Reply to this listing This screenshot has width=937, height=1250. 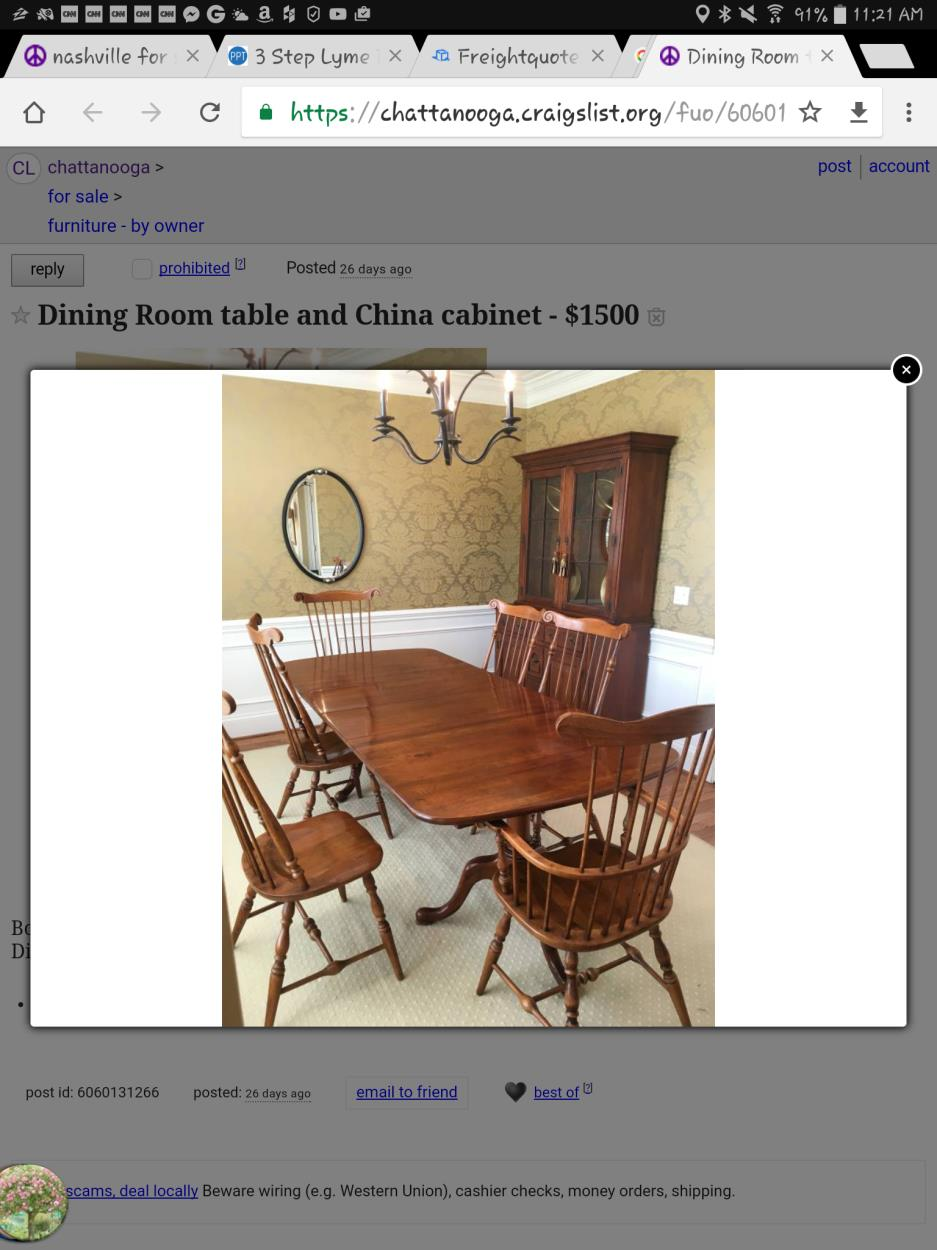click(x=47, y=269)
